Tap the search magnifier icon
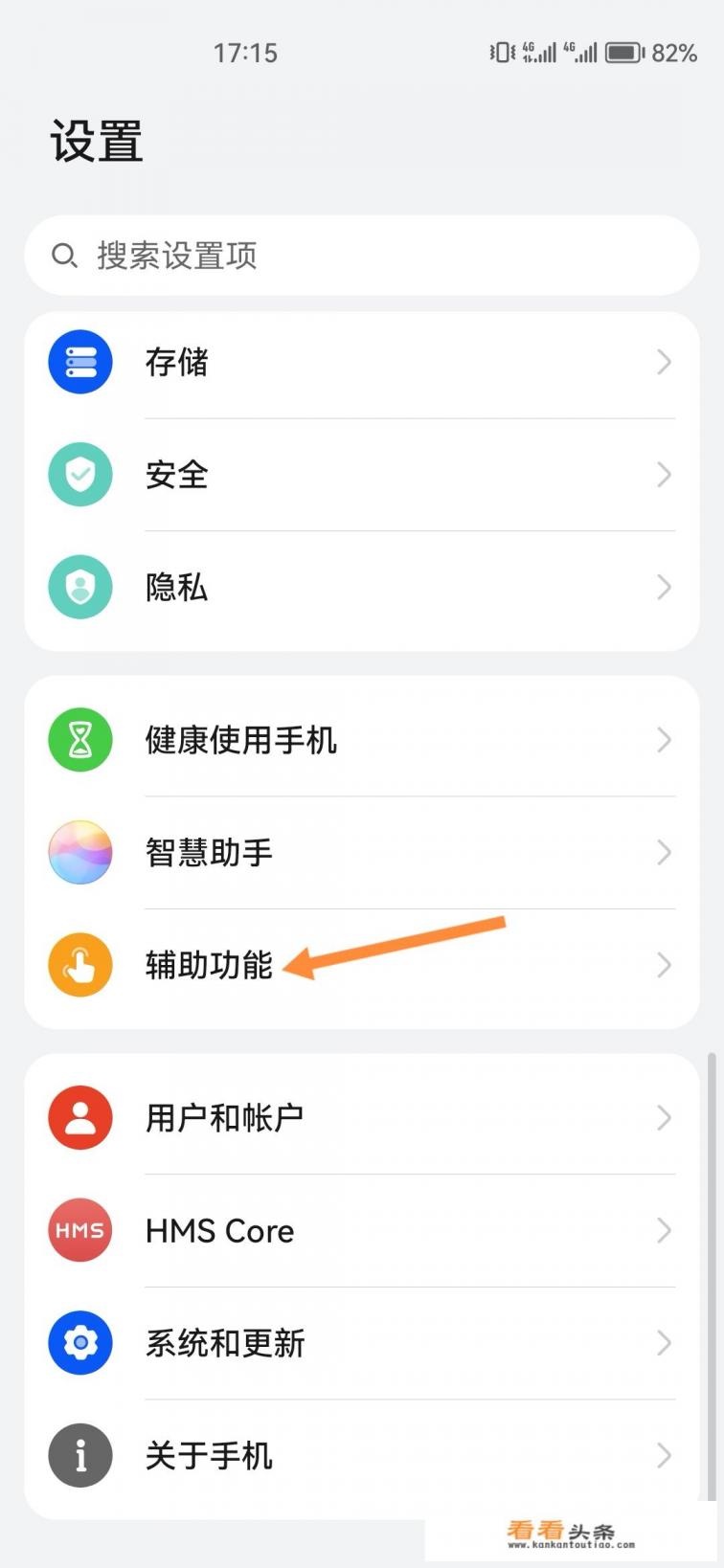The height and width of the screenshot is (1568, 724). (x=64, y=256)
